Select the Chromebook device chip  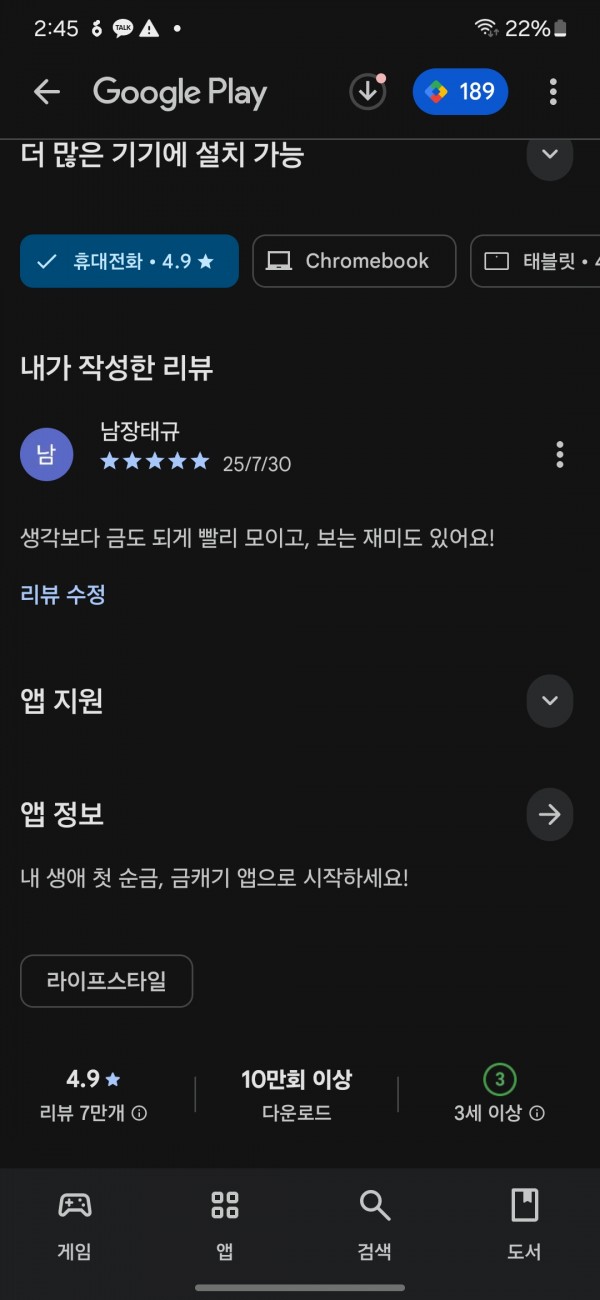(354, 261)
